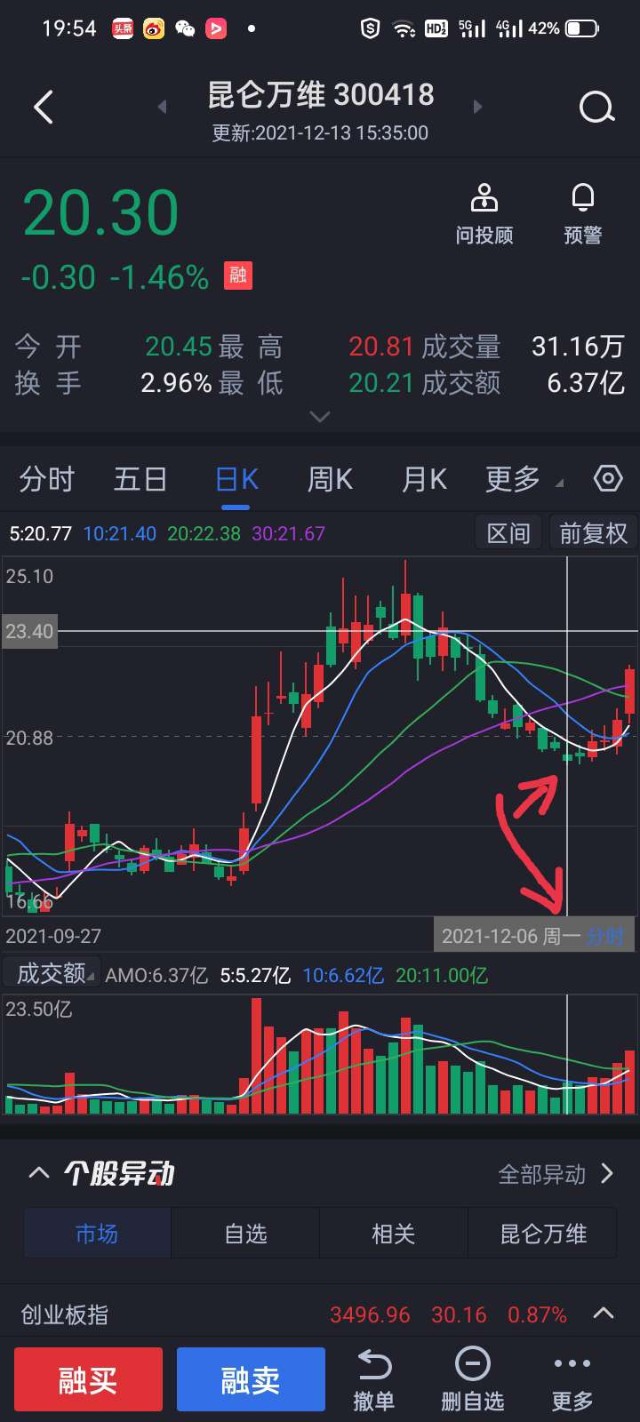Expand the quote details chevron
This screenshot has height=1422, width=640.
(x=320, y=416)
